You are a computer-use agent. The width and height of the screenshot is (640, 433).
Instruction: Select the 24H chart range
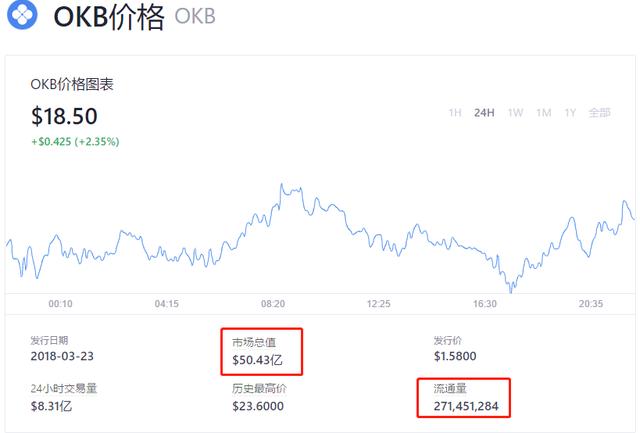coord(484,113)
